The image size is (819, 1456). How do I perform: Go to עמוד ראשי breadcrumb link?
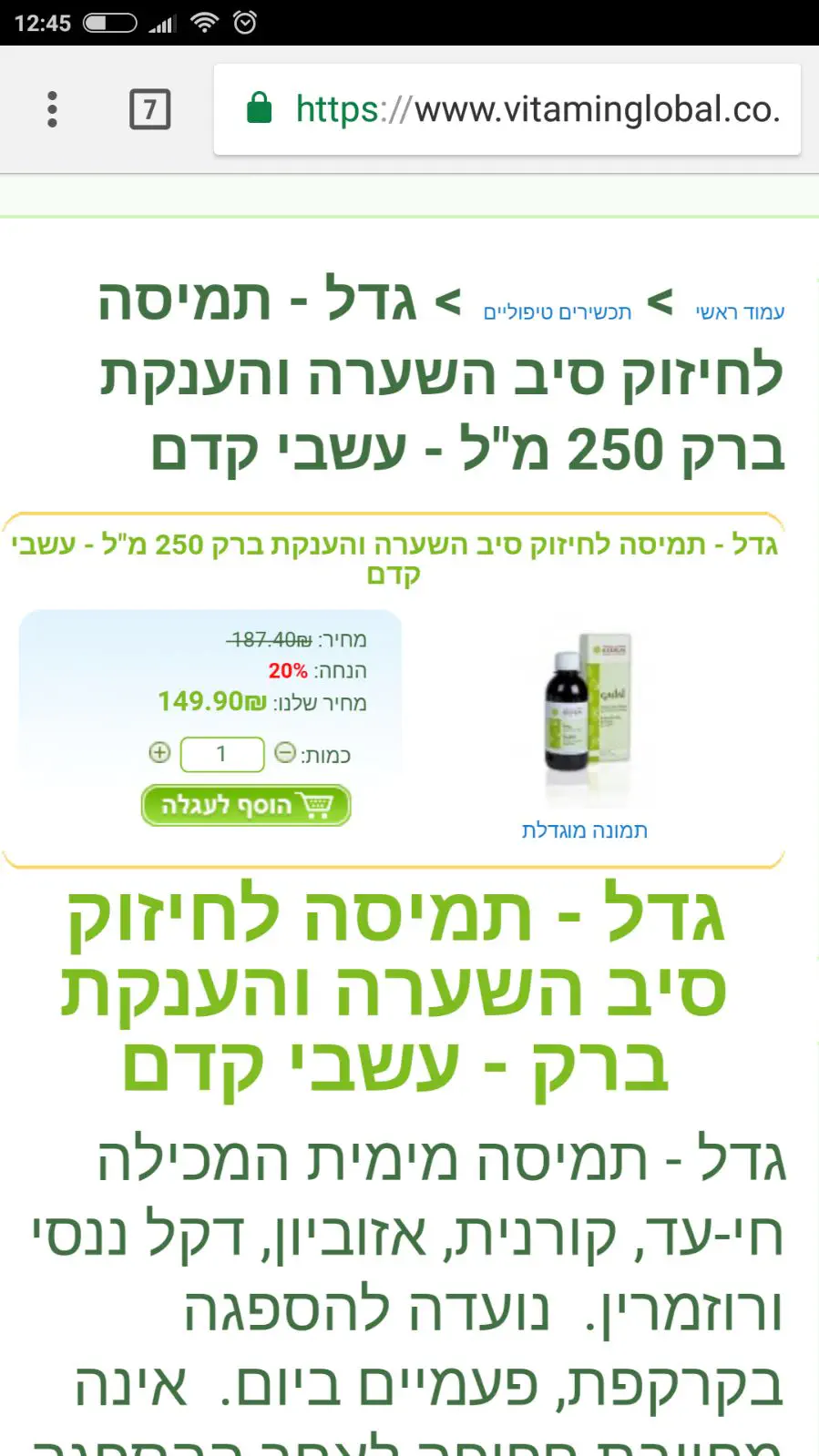coord(740,312)
